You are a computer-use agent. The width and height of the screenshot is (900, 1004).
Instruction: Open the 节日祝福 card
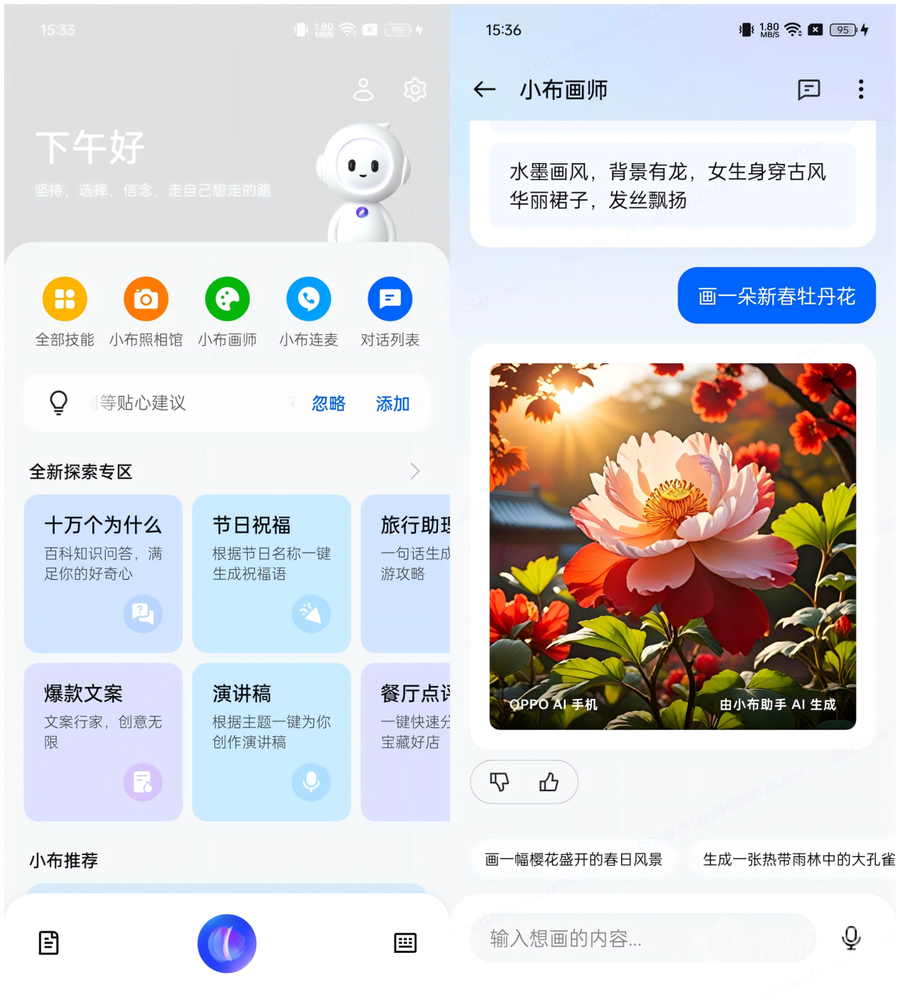point(271,573)
